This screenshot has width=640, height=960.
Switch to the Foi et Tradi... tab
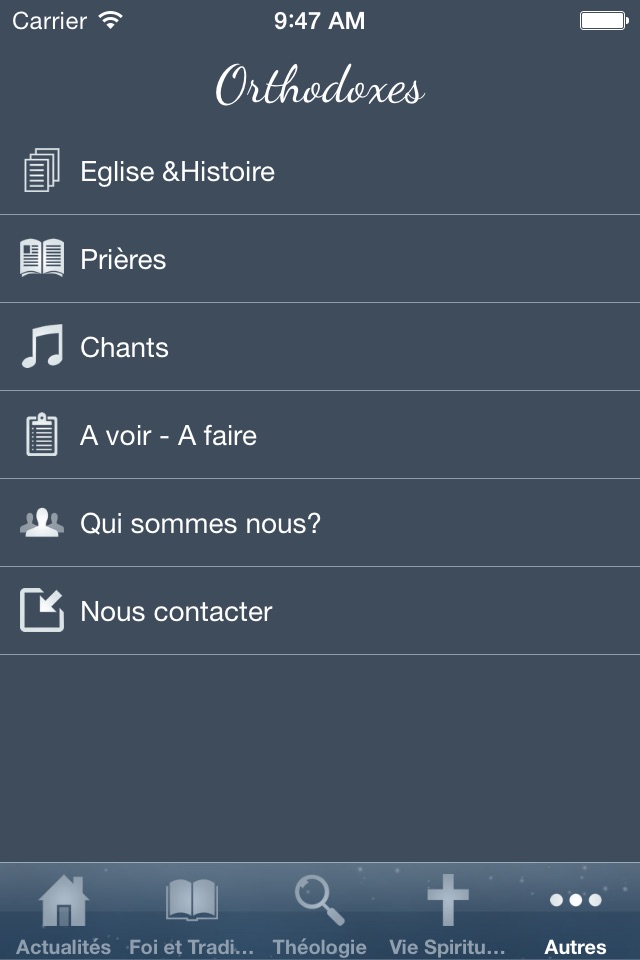point(192,914)
